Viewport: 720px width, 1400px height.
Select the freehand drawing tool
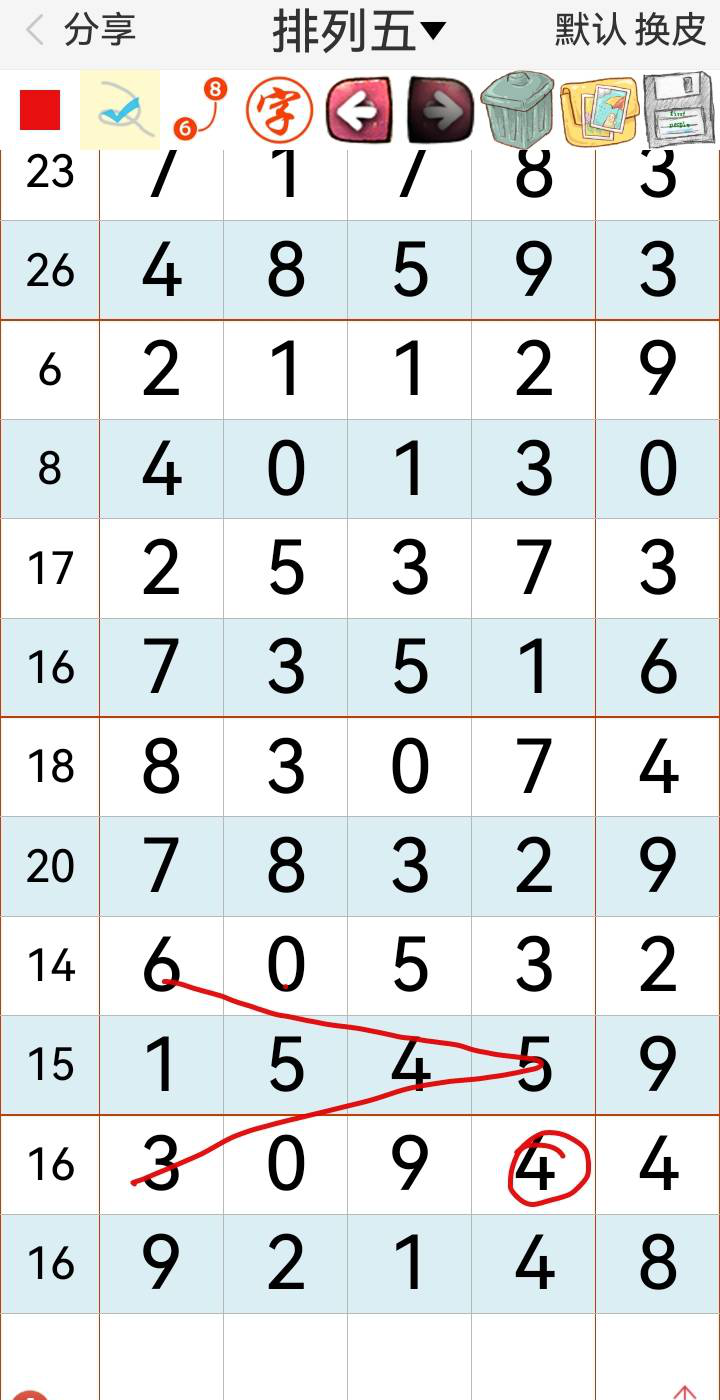coord(119,110)
